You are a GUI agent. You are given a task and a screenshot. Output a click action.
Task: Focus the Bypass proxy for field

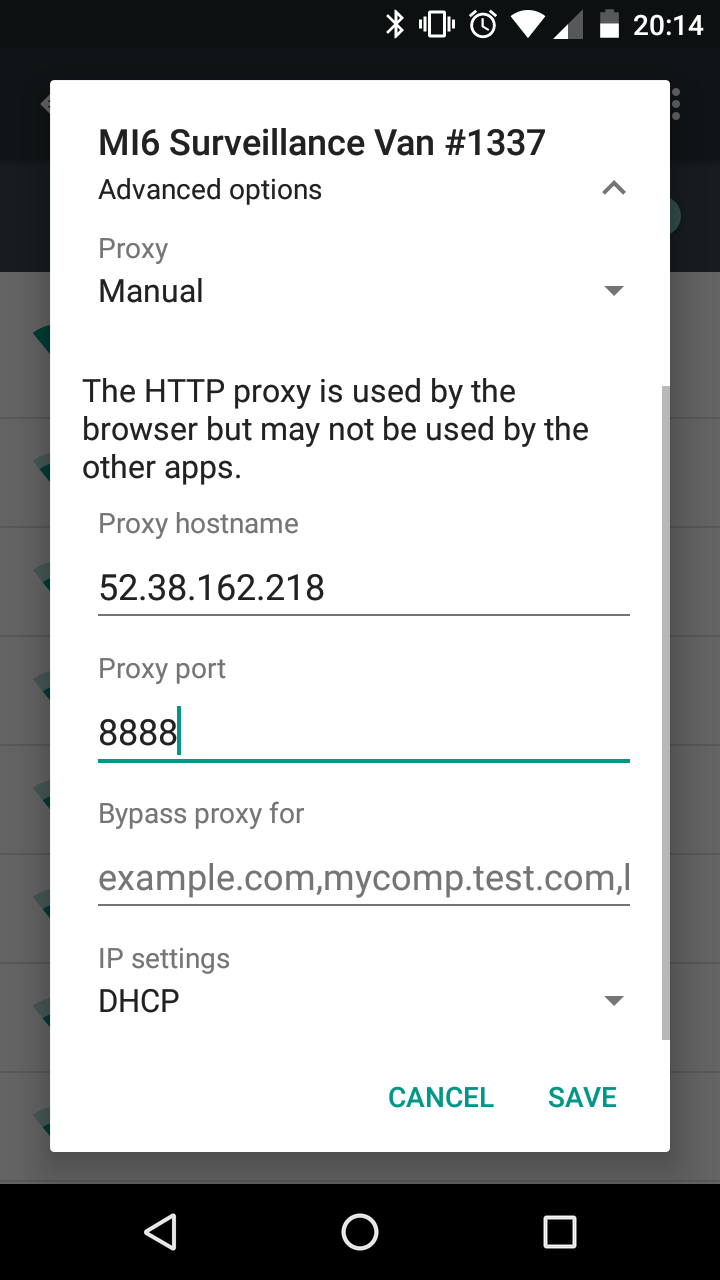pyautogui.click(x=363, y=878)
